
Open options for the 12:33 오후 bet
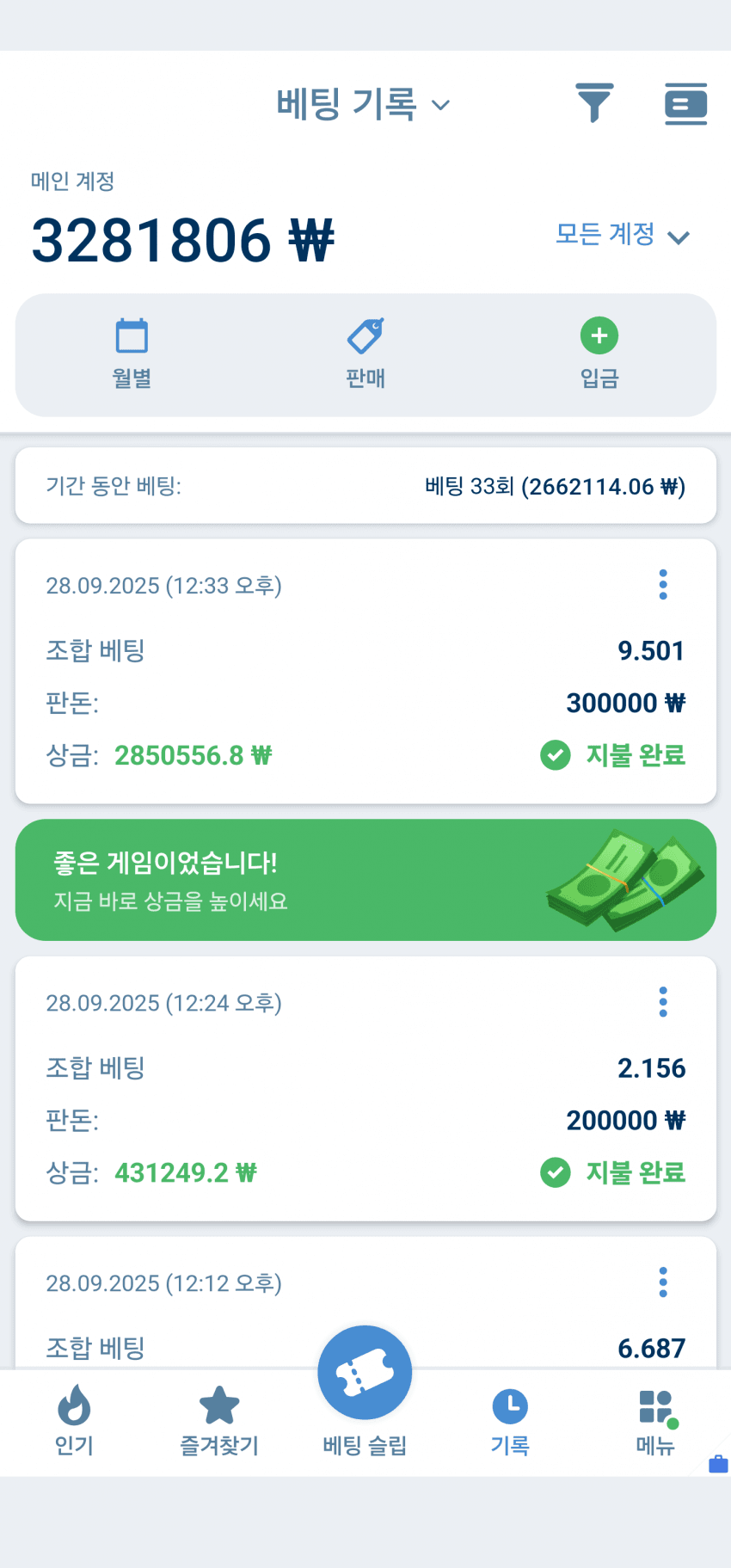tap(663, 585)
